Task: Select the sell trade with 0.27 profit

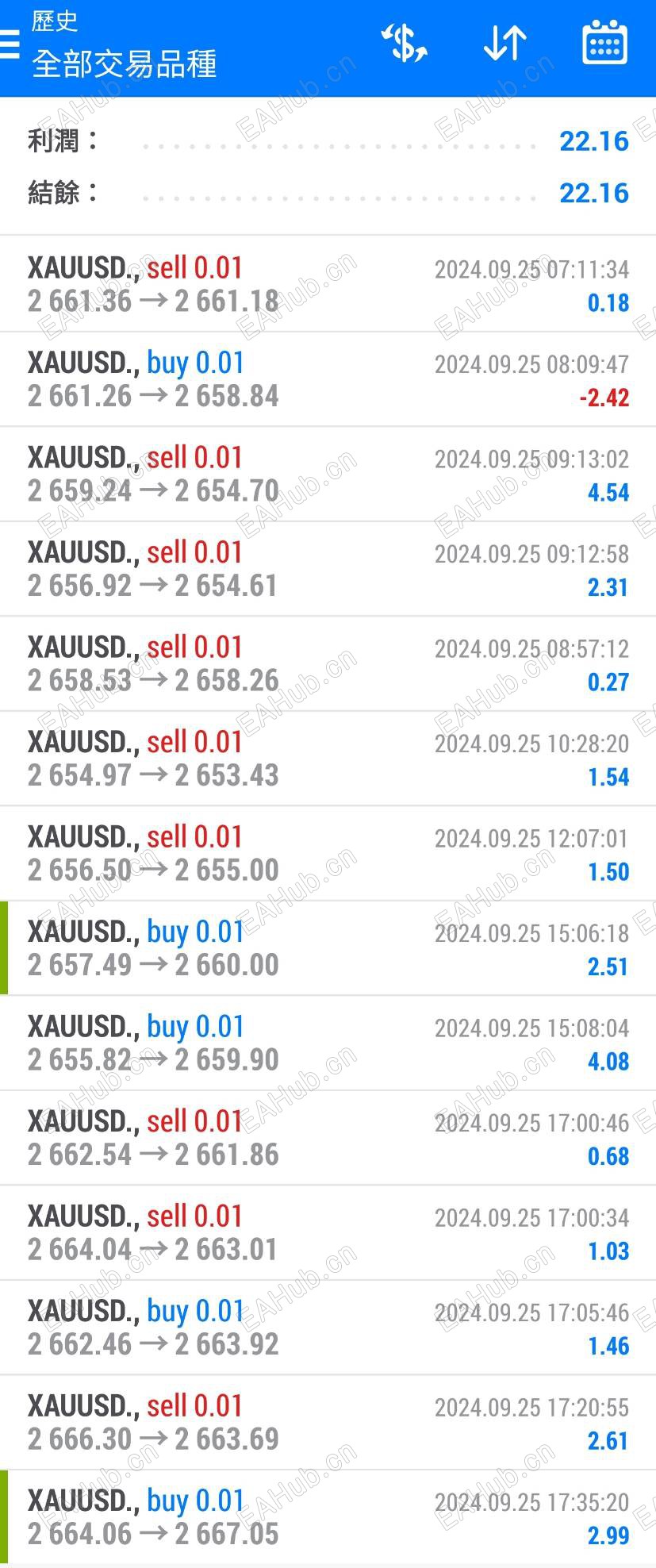Action: pyautogui.click(x=328, y=663)
